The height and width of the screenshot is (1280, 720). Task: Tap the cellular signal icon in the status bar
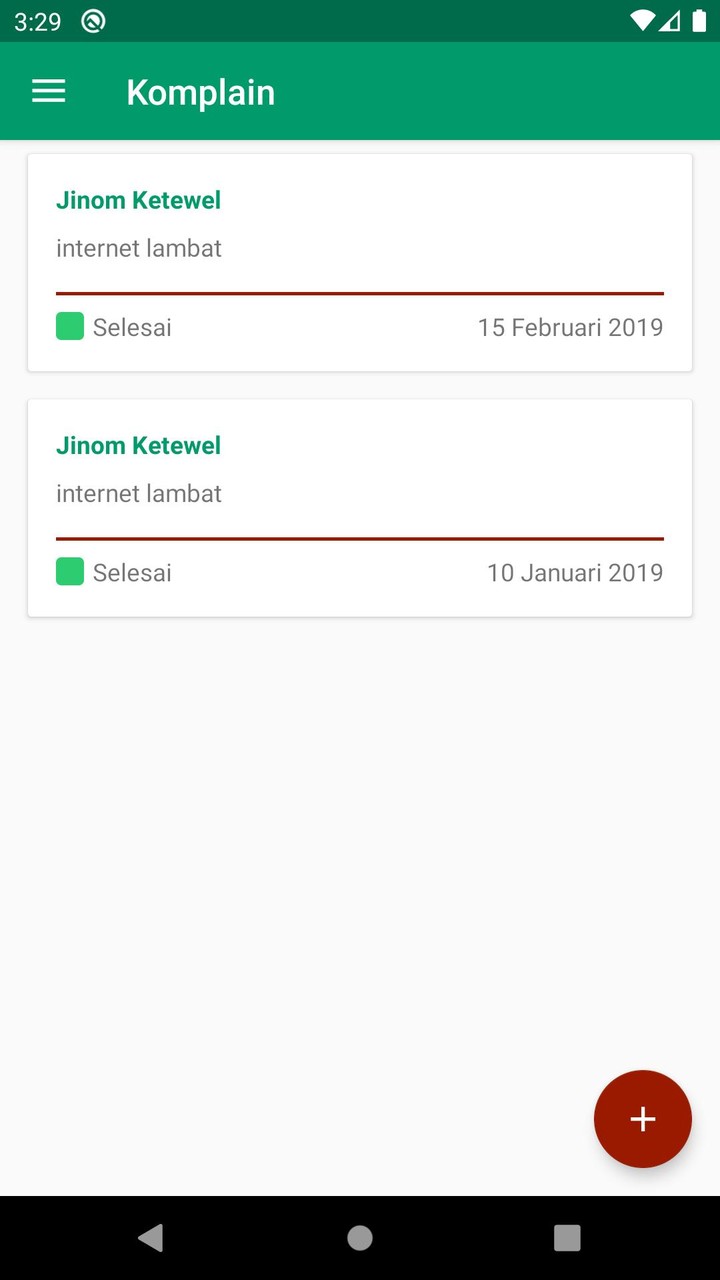[668, 21]
